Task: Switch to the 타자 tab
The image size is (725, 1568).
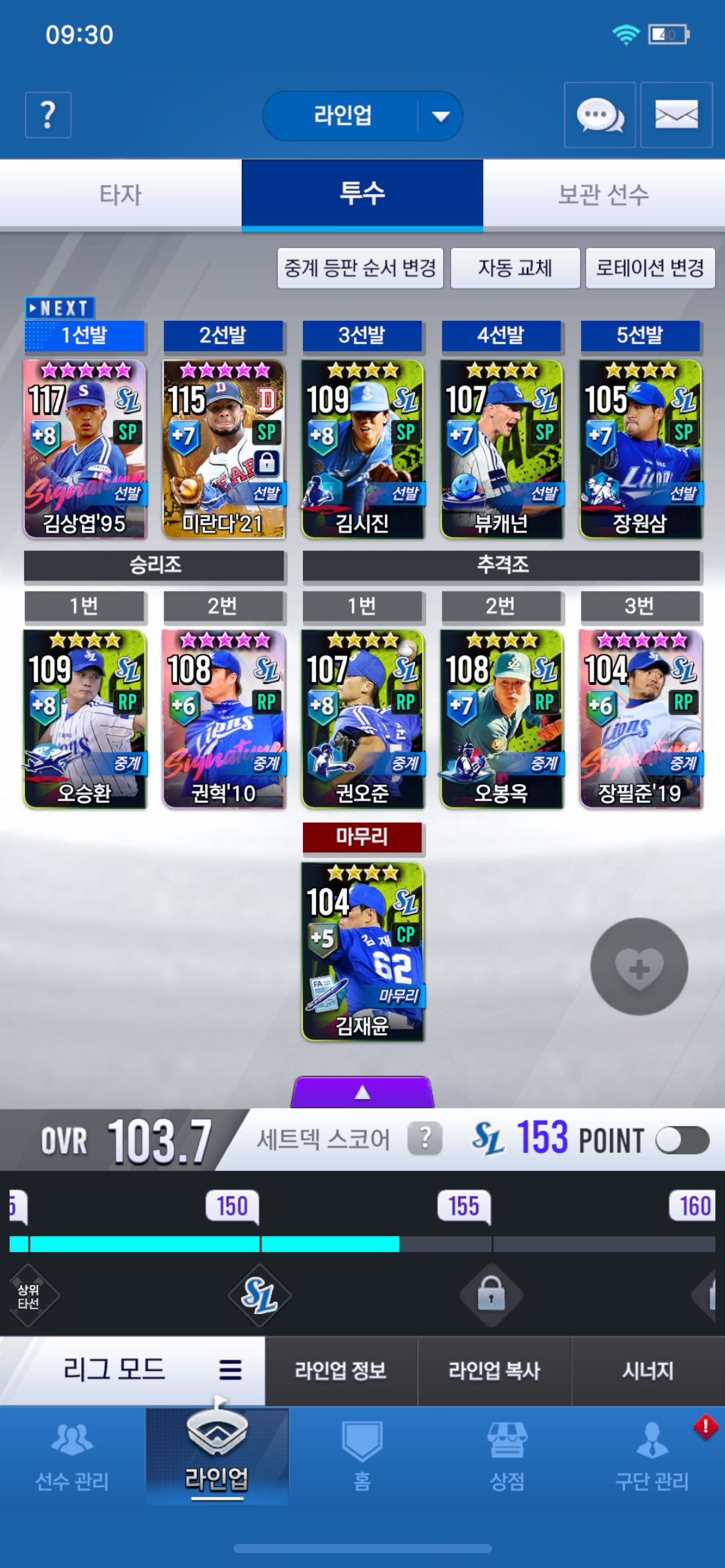Action: click(x=121, y=194)
